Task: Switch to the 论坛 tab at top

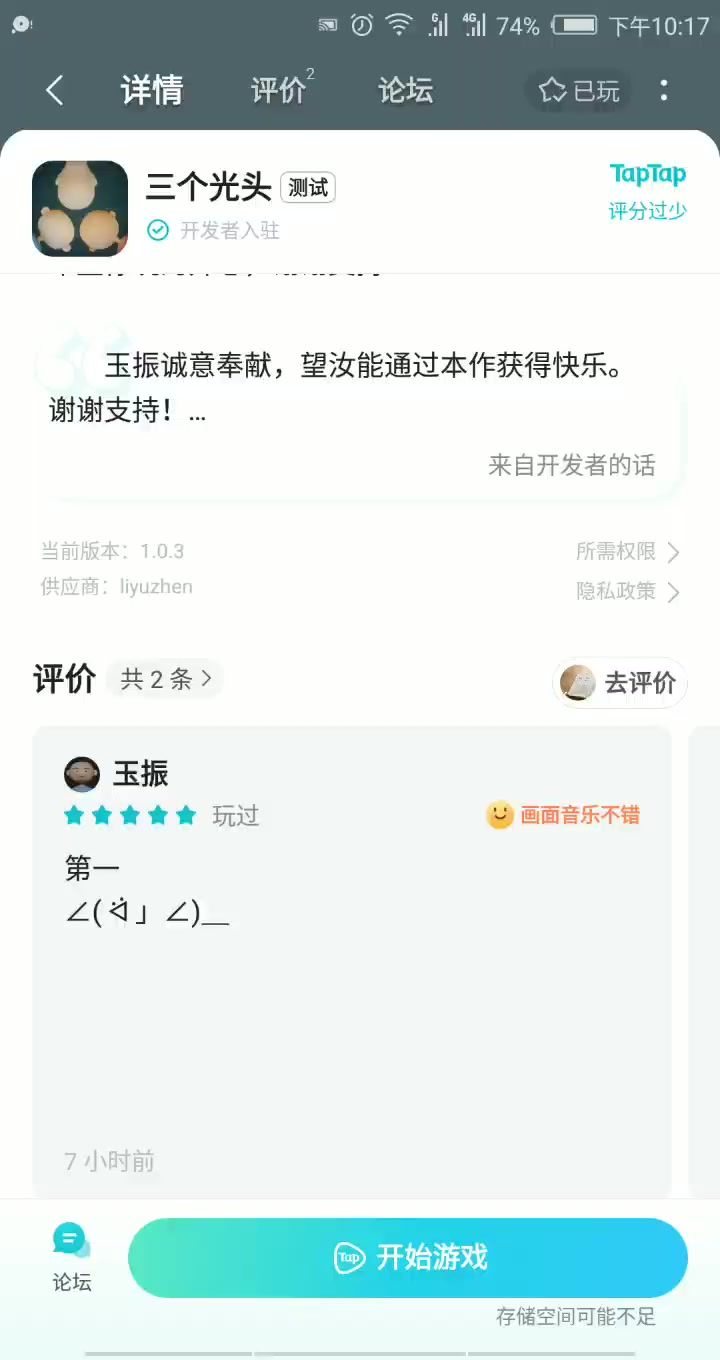Action: 405,91
